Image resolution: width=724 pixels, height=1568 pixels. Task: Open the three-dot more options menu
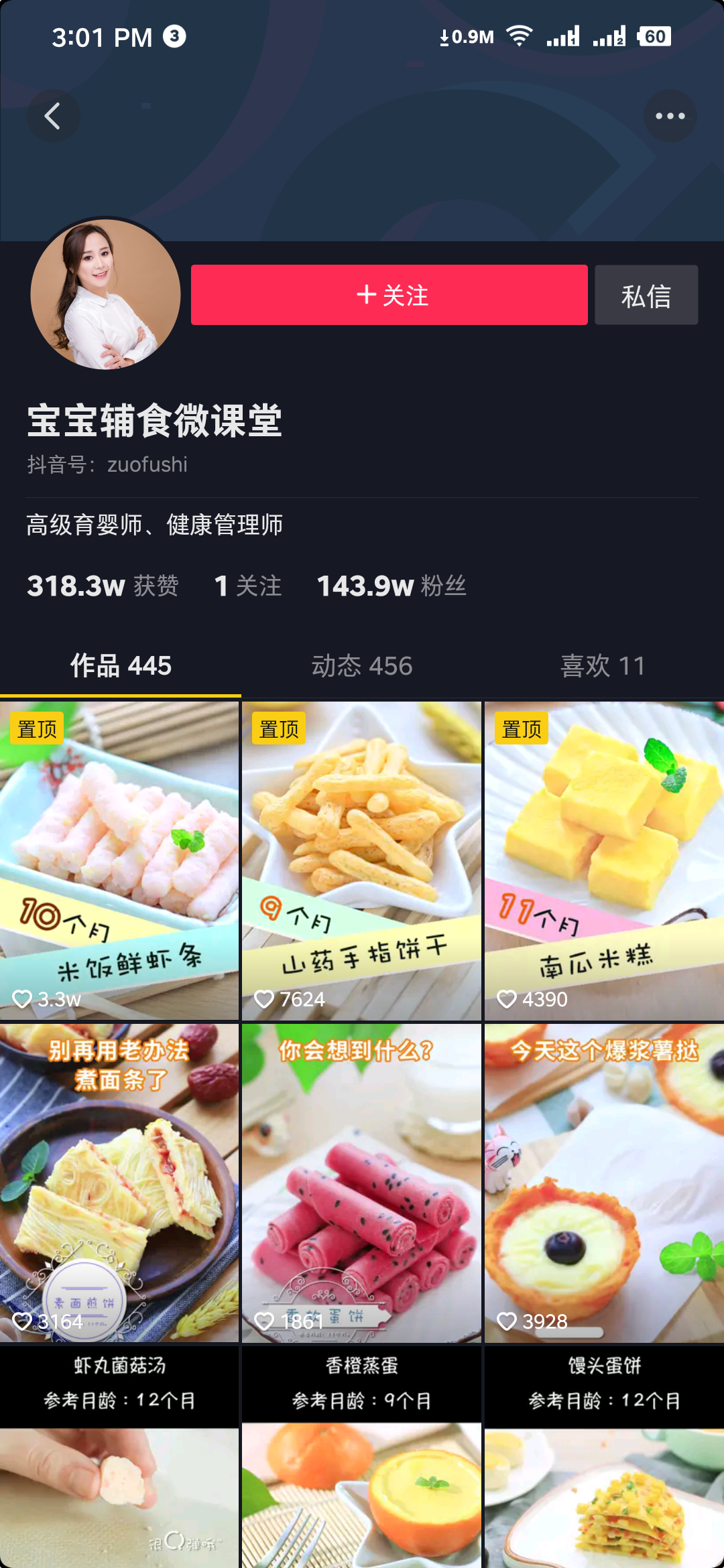[670, 116]
